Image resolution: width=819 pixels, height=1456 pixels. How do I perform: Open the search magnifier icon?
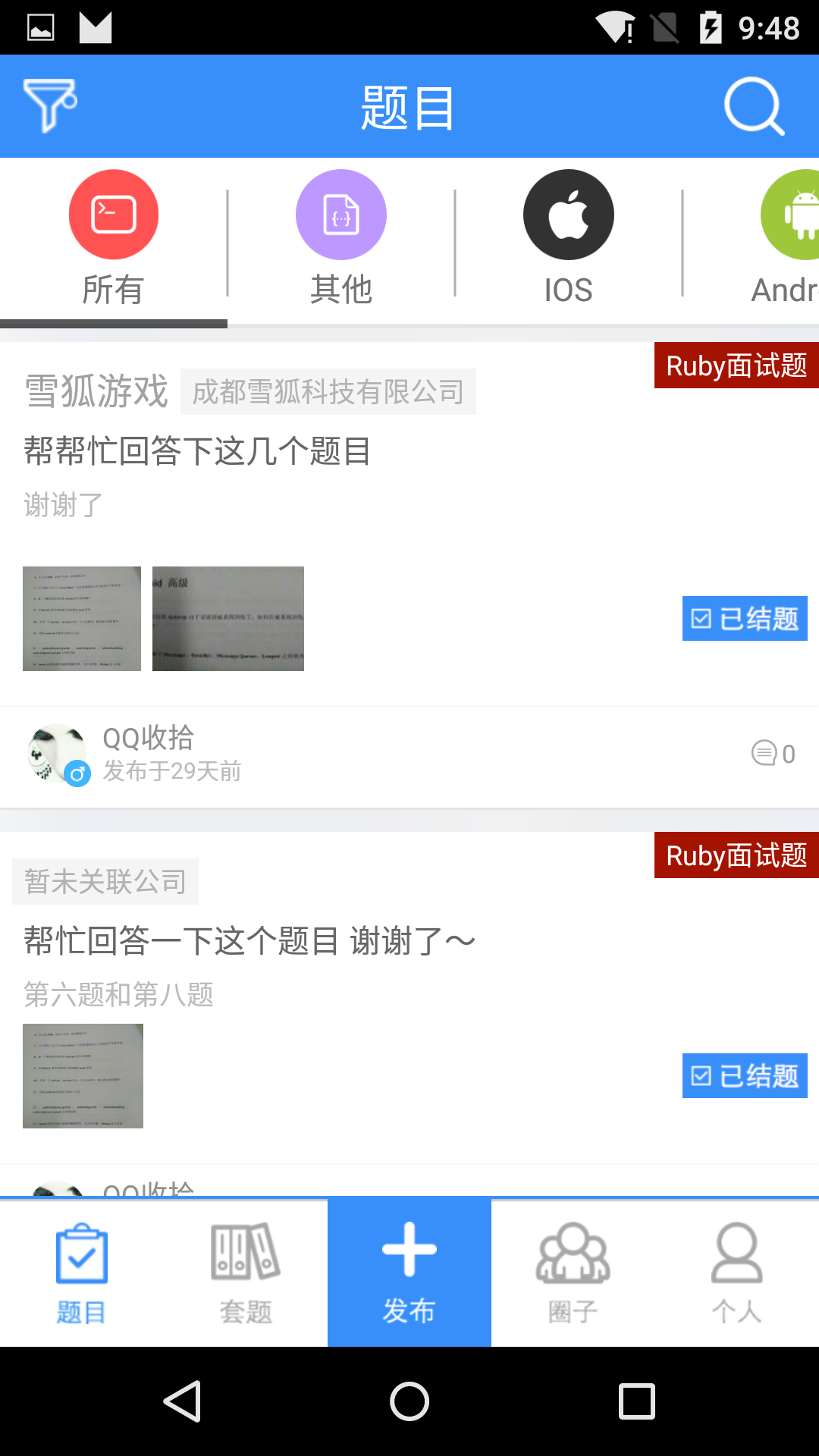click(754, 106)
